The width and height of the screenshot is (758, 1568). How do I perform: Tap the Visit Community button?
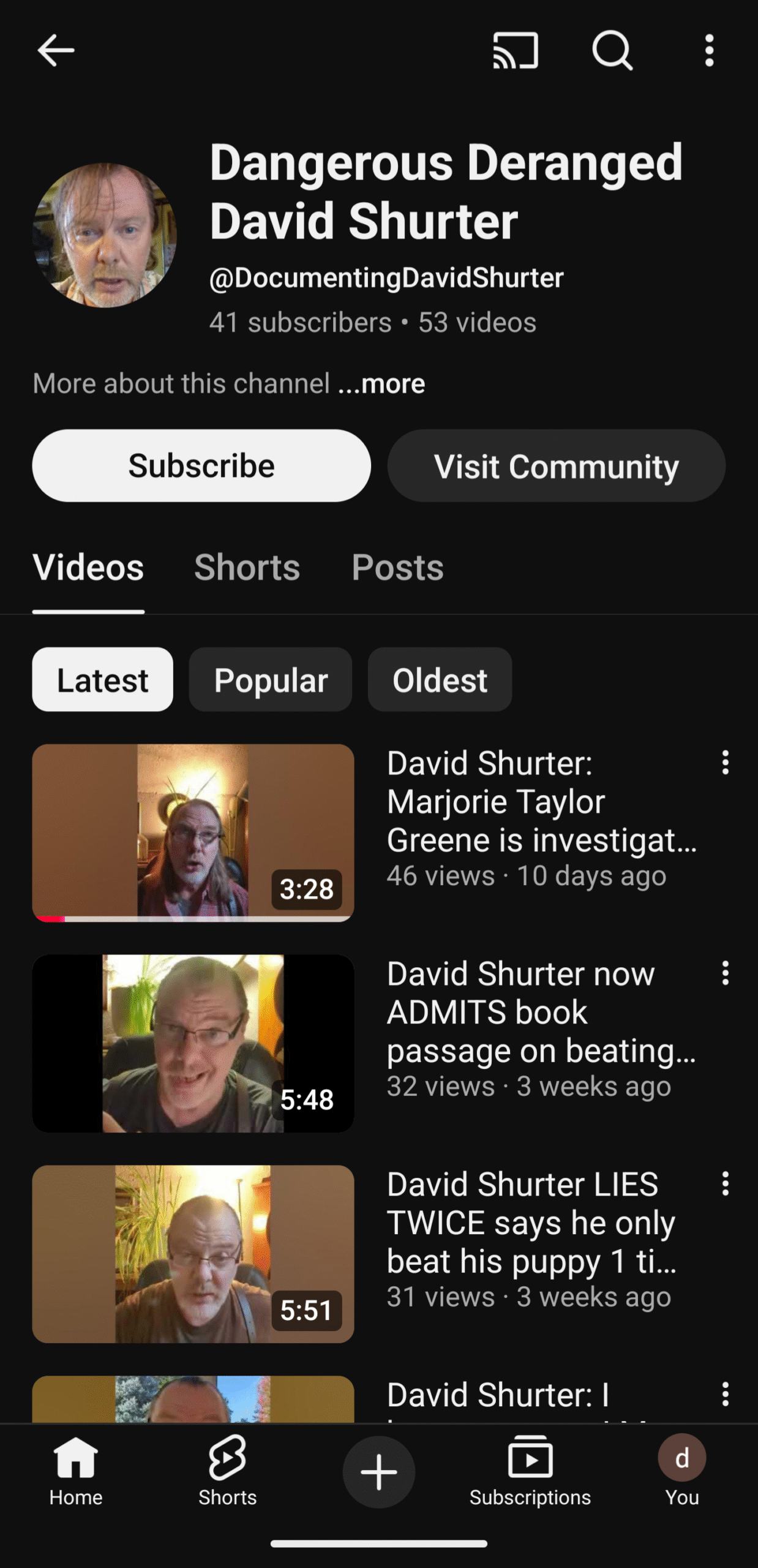(556, 466)
